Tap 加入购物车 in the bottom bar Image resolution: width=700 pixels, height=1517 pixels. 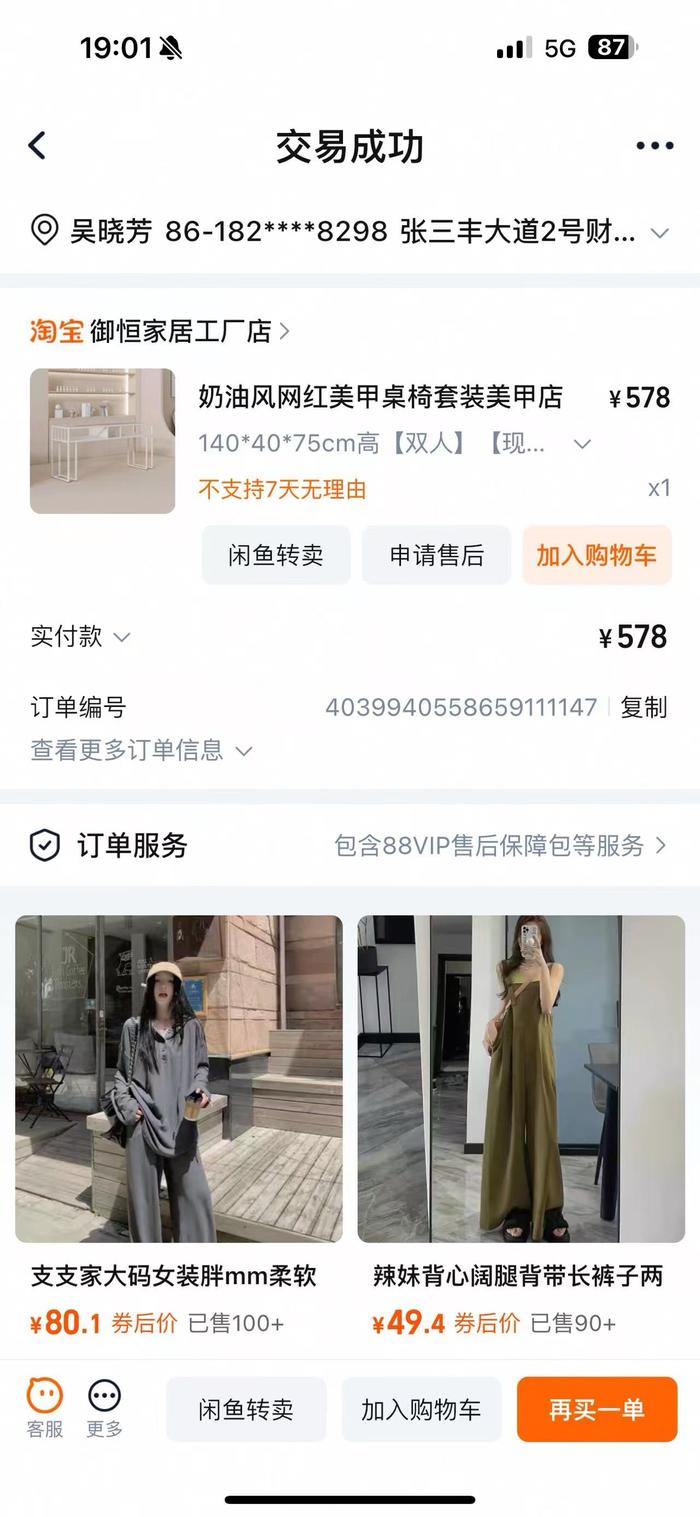tap(421, 1410)
